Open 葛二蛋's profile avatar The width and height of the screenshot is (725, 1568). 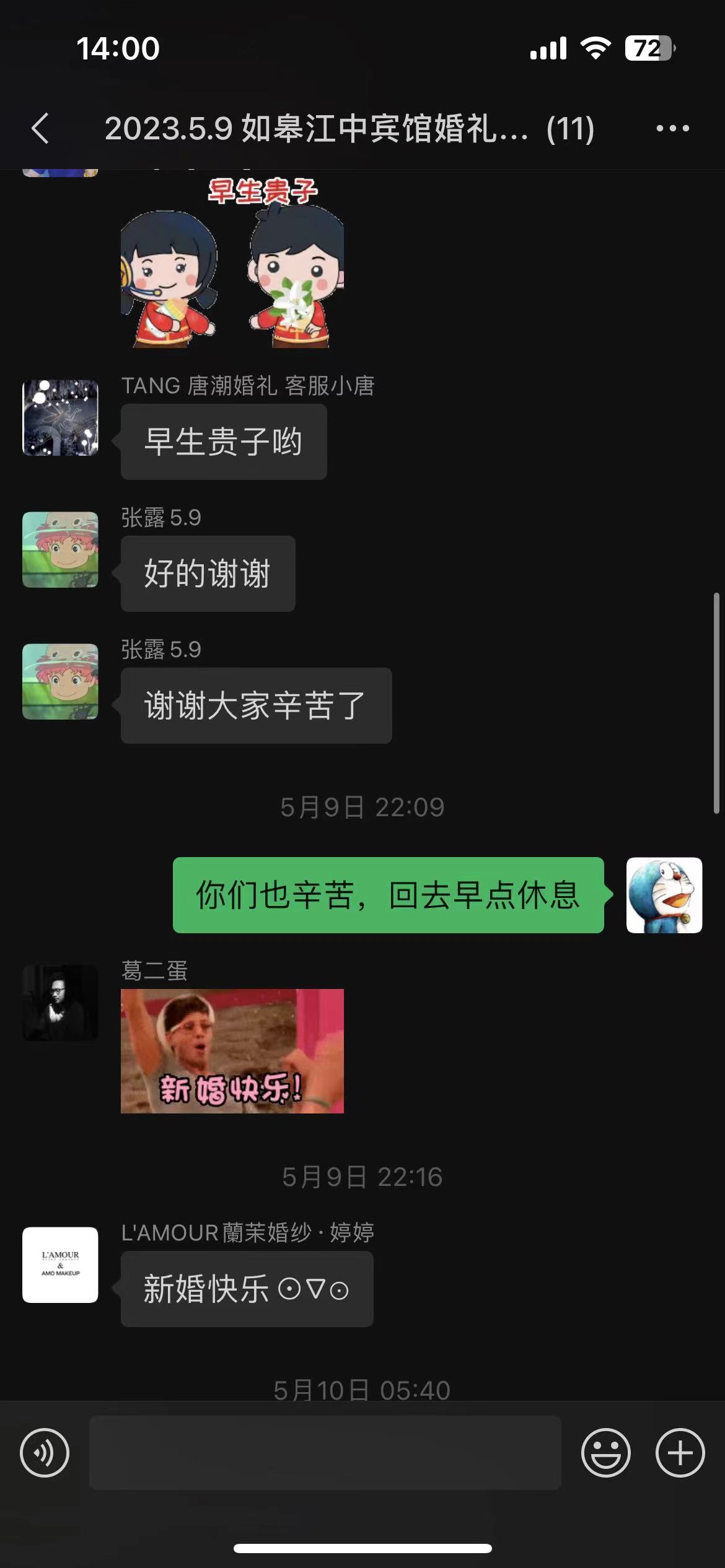point(60,1003)
